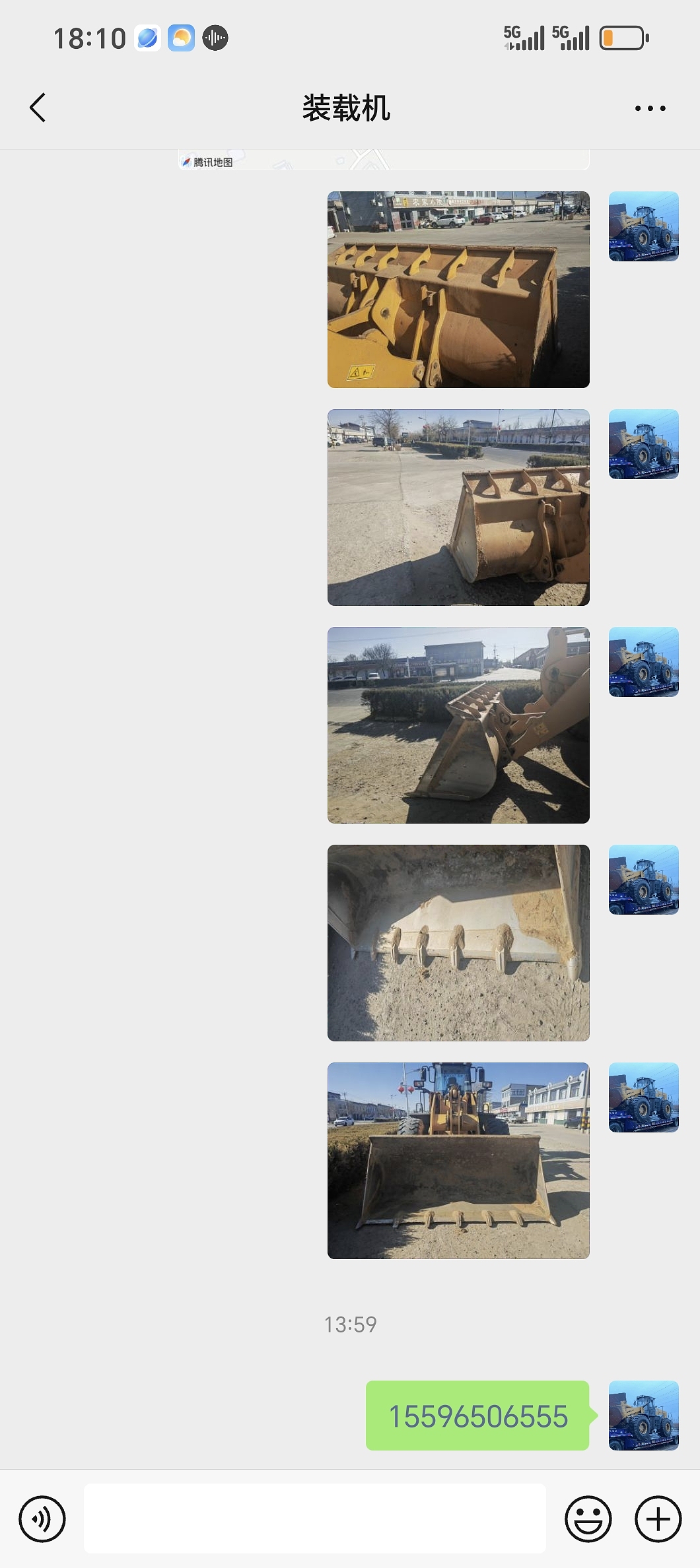Viewport: 700px width, 1568px height.
Task: Go back from the 装载机 chat
Action: [x=38, y=108]
